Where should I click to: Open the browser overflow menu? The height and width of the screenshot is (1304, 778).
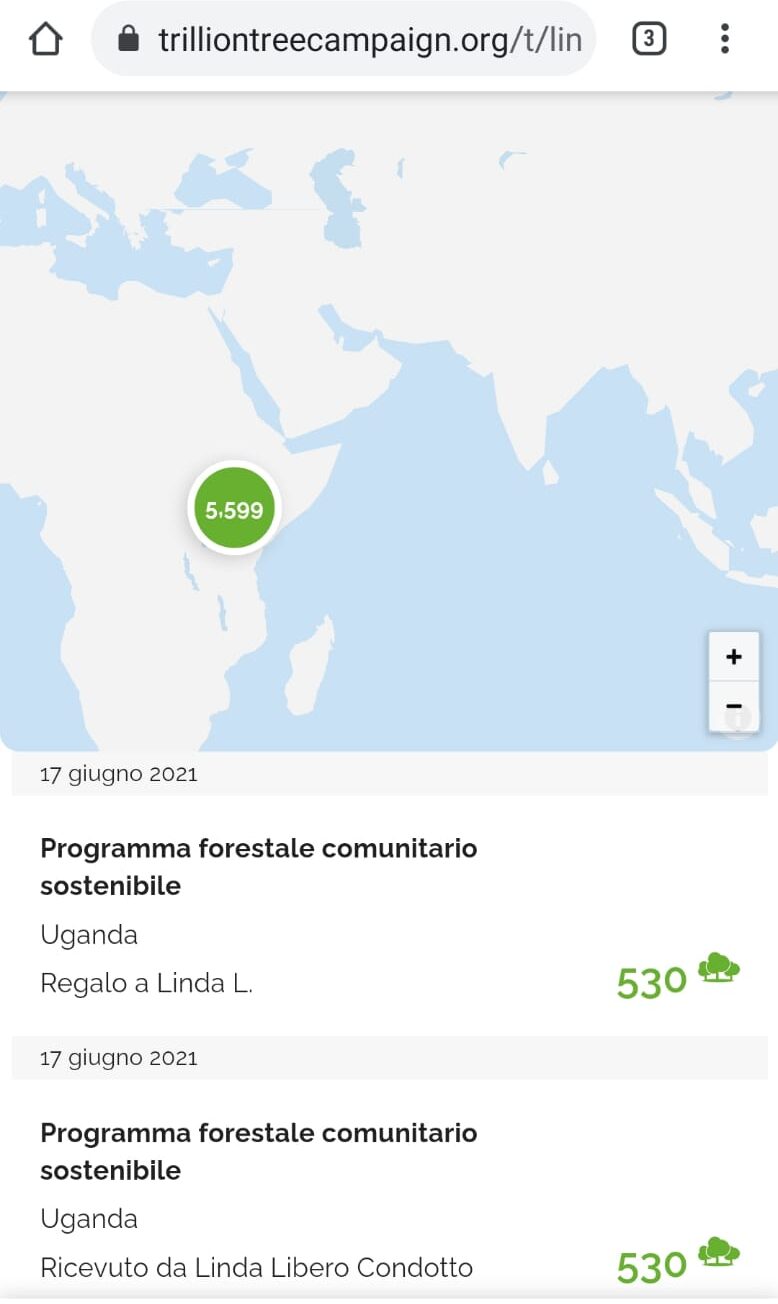point(725,39)
